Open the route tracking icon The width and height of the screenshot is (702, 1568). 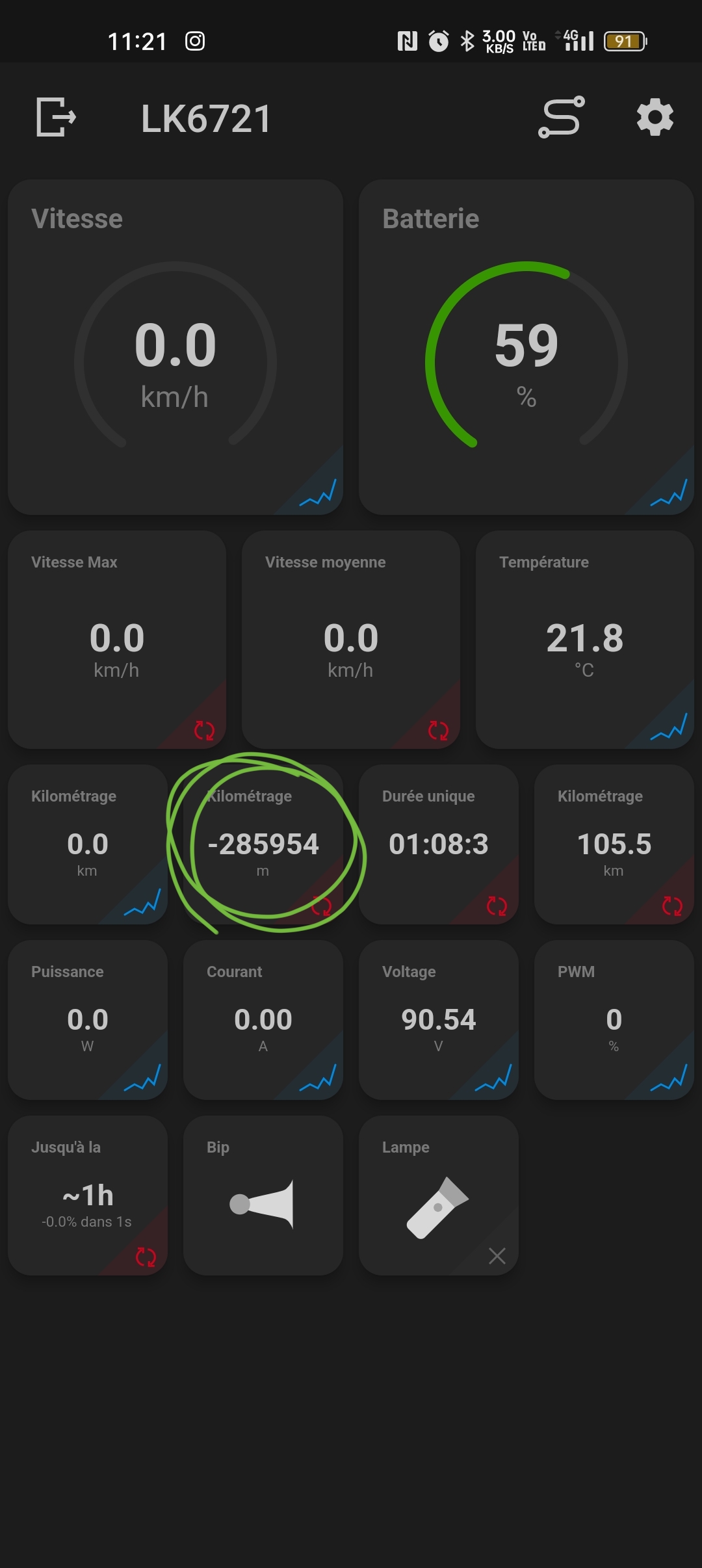pyautogui.click(x=562, y=117)
